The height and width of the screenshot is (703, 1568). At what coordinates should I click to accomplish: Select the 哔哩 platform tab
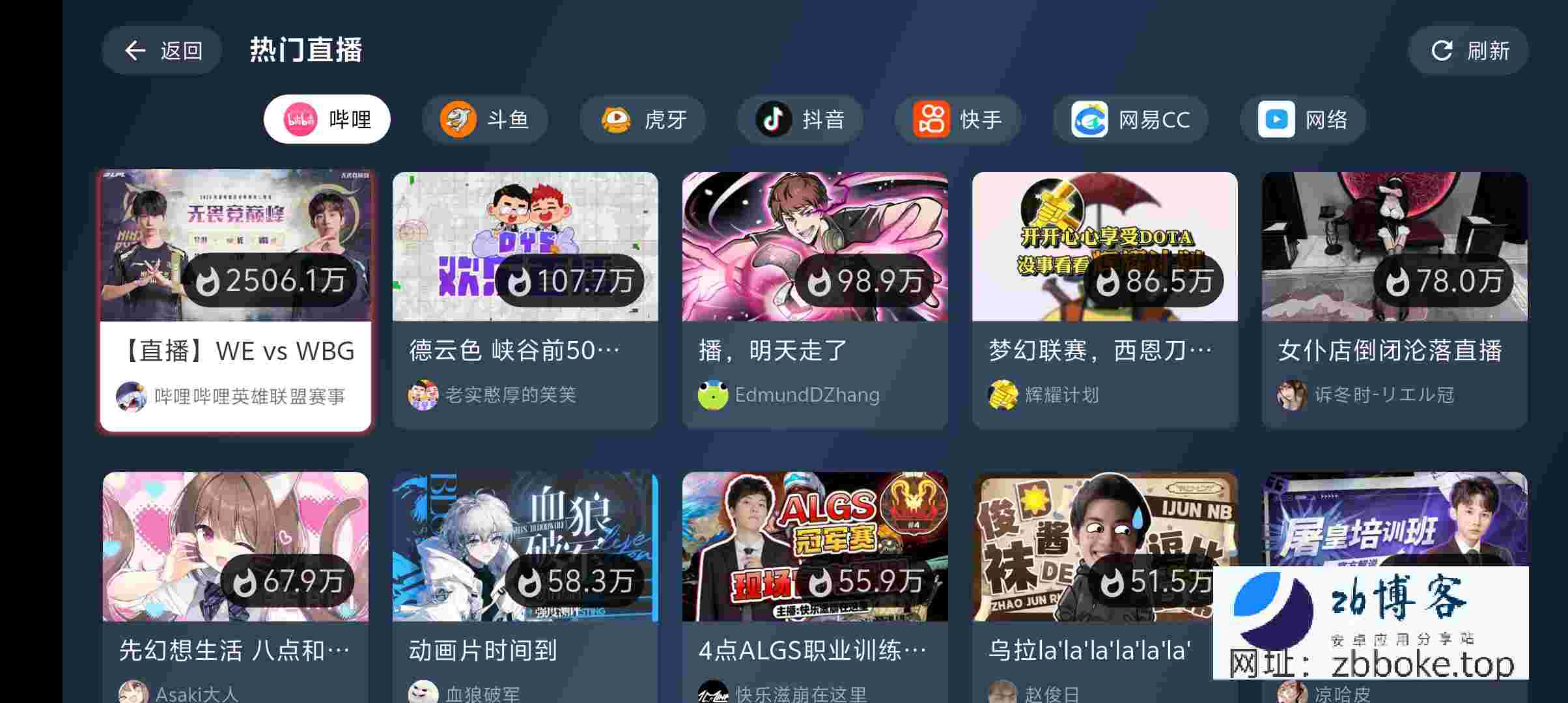point(327,119)
